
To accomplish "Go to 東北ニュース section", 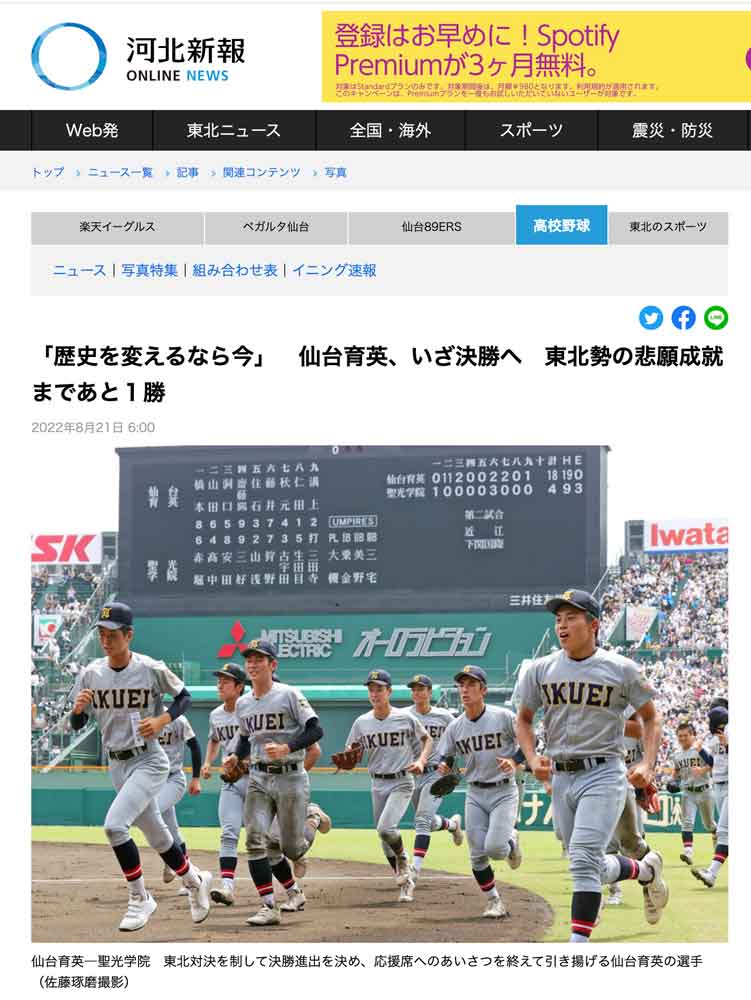I will [x=234, y=131].
